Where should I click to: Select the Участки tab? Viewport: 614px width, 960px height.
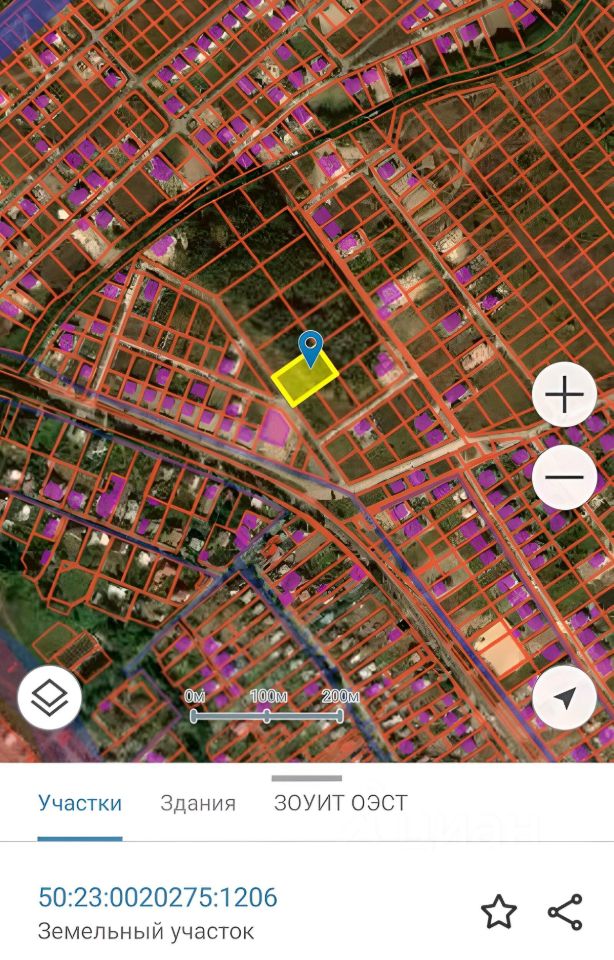point(80,803)
